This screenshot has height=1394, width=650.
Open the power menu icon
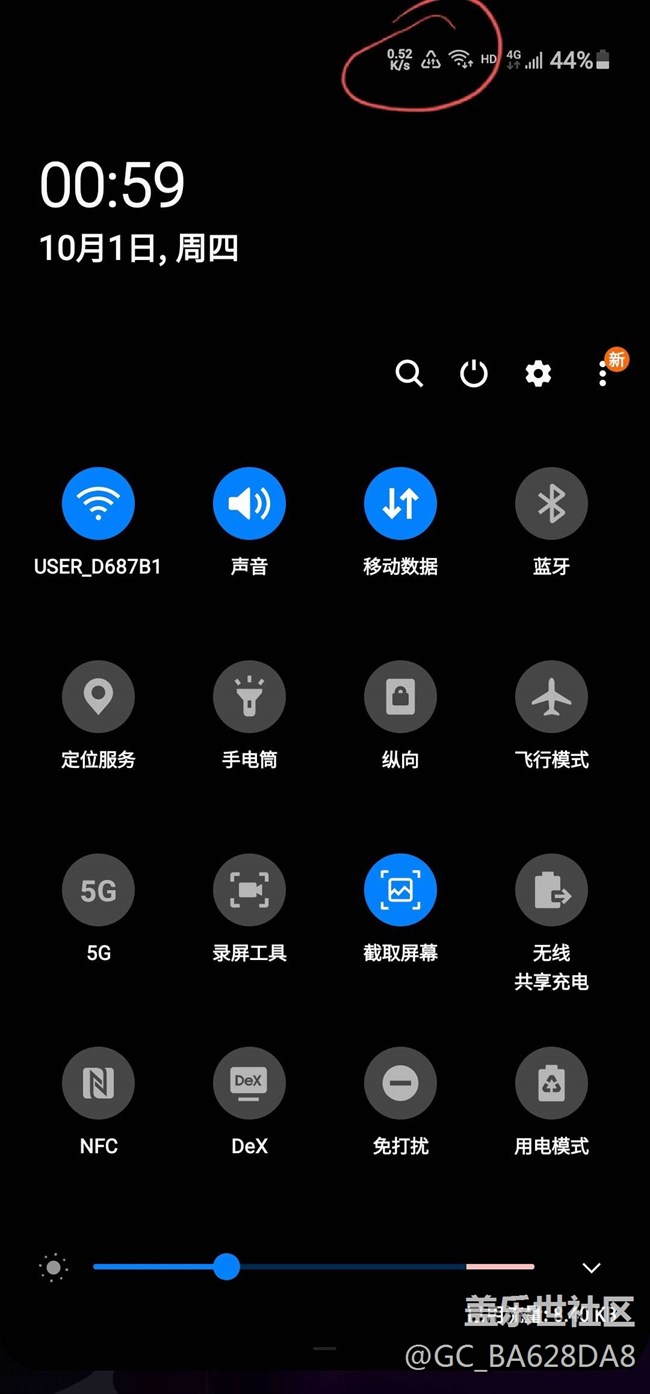(x=473, y=374)
